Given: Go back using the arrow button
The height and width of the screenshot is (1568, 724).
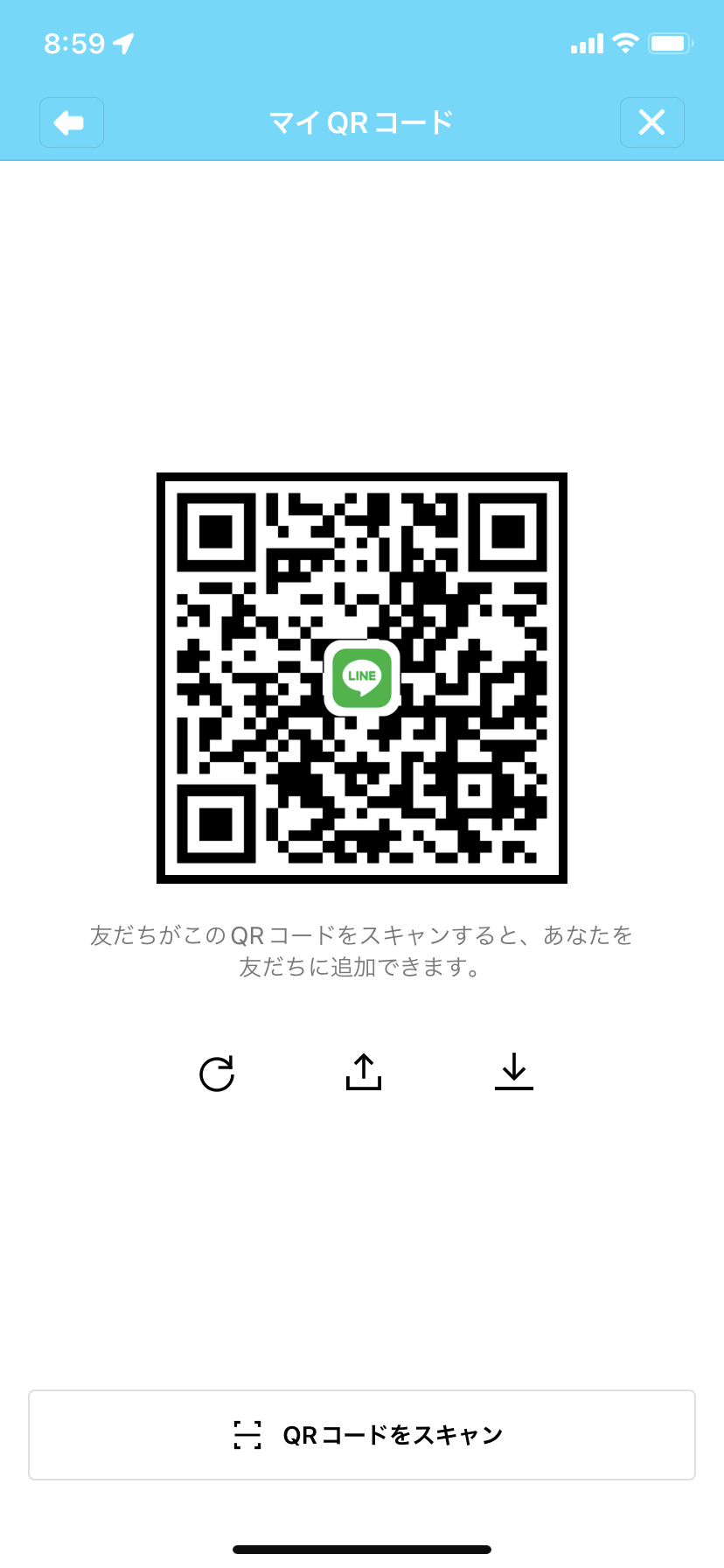Looking at the screenshot, I should click(71, 122).
